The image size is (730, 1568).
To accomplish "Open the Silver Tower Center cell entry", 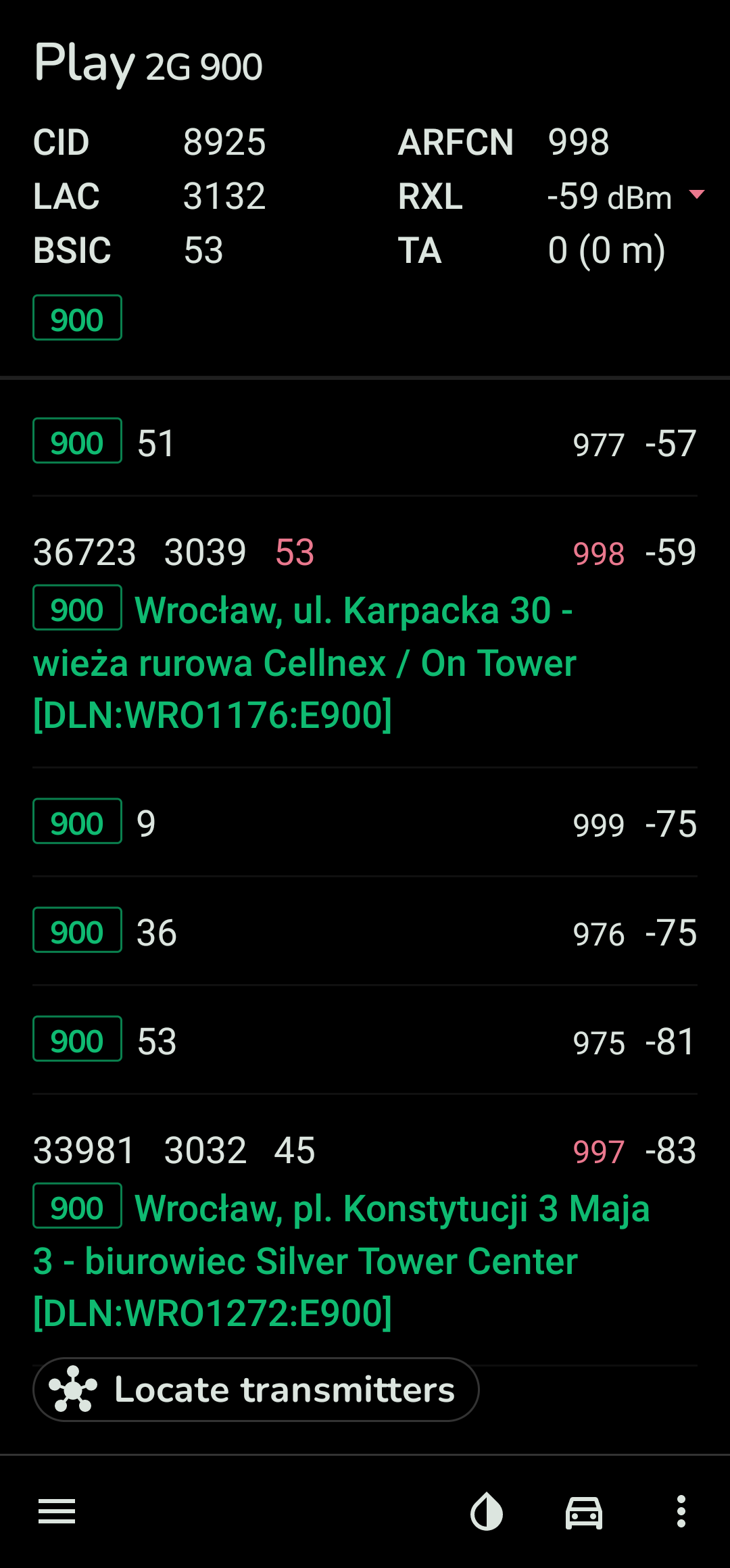I will [x=365, y=1231].
